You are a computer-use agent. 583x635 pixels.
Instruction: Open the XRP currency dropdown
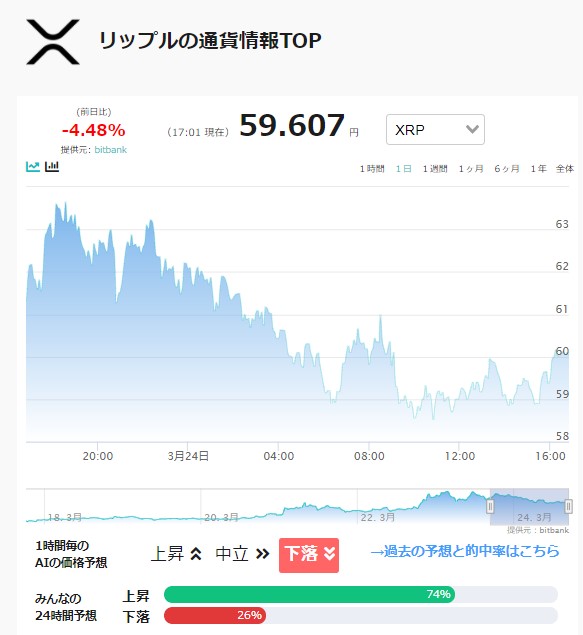click(x=435, y=130)
